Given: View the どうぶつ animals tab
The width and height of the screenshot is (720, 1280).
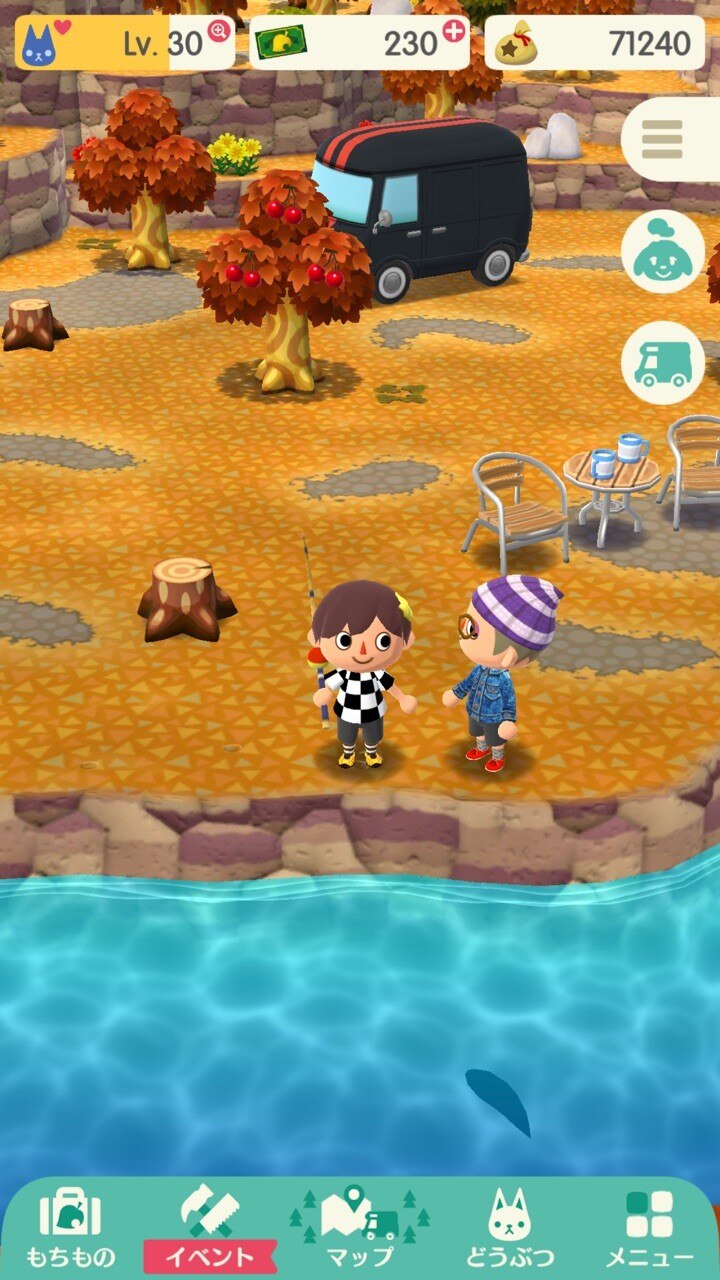Looking at the screenshot, I should 509,1230.
